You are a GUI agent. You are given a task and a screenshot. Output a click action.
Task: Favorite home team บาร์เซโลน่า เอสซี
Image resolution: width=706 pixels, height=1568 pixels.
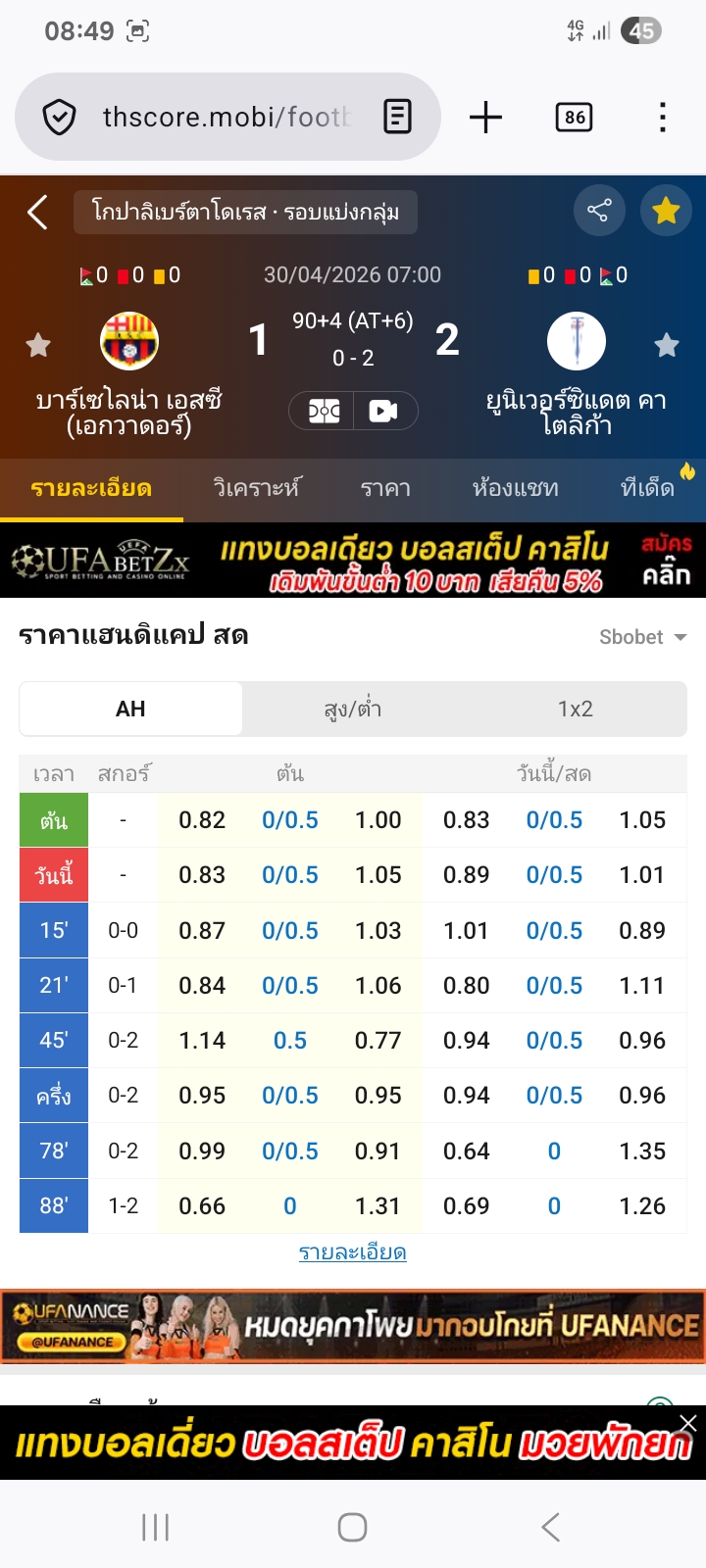click(38, 345)
